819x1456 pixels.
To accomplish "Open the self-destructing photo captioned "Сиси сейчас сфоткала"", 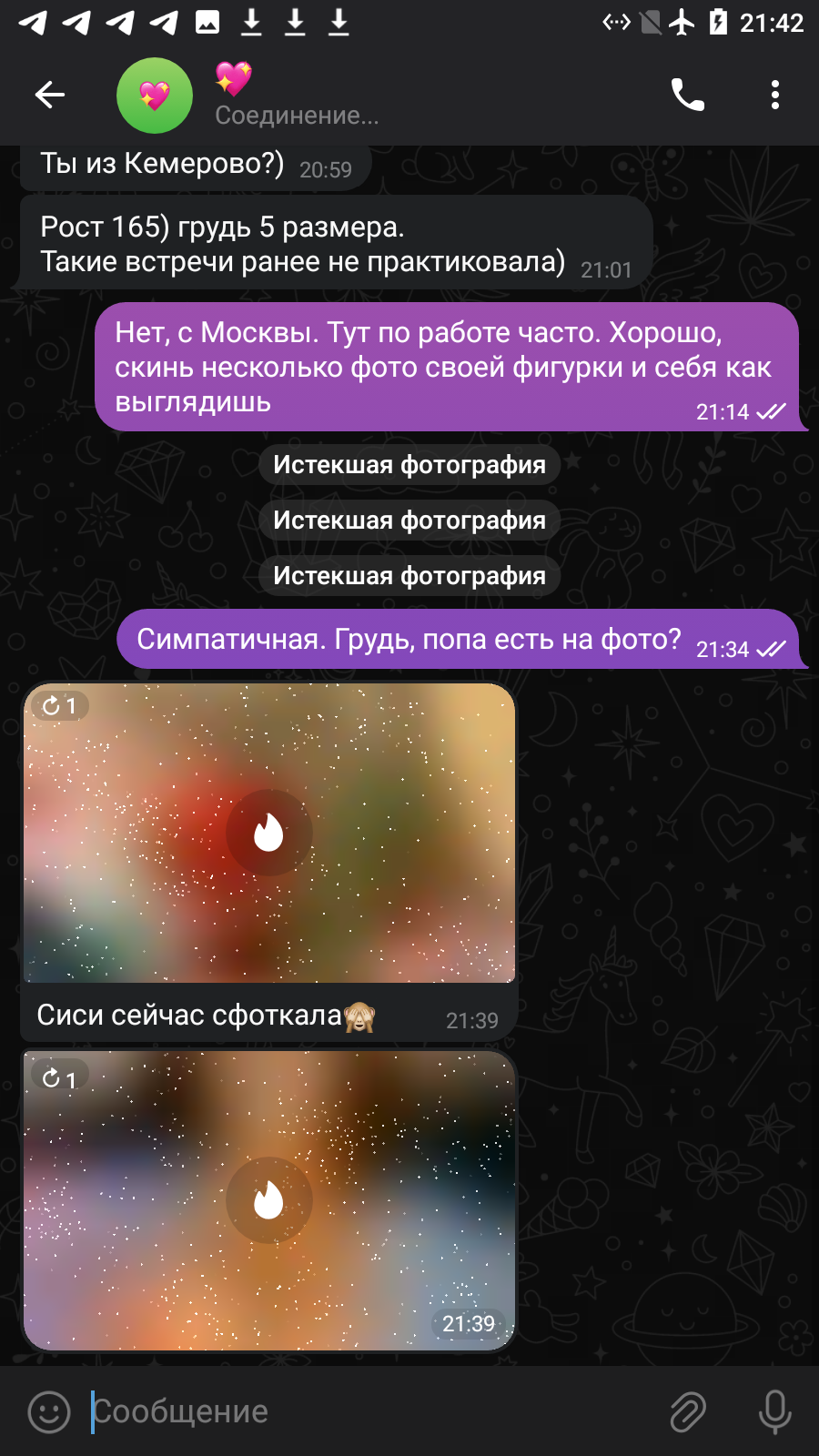I will click(x=269, y=833).
